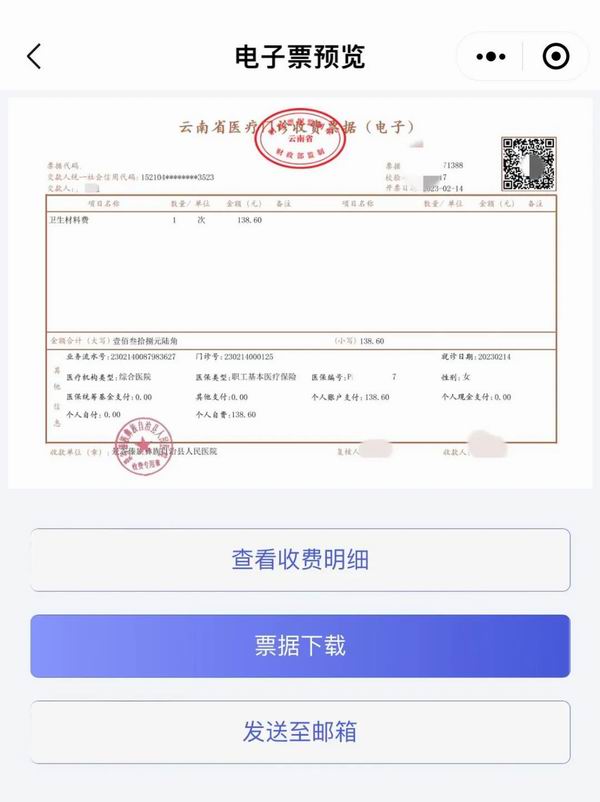This screenshot has width=600, height=802.
Task: Tap 查看收费明细 to view charge details
Action: [300, 560]
